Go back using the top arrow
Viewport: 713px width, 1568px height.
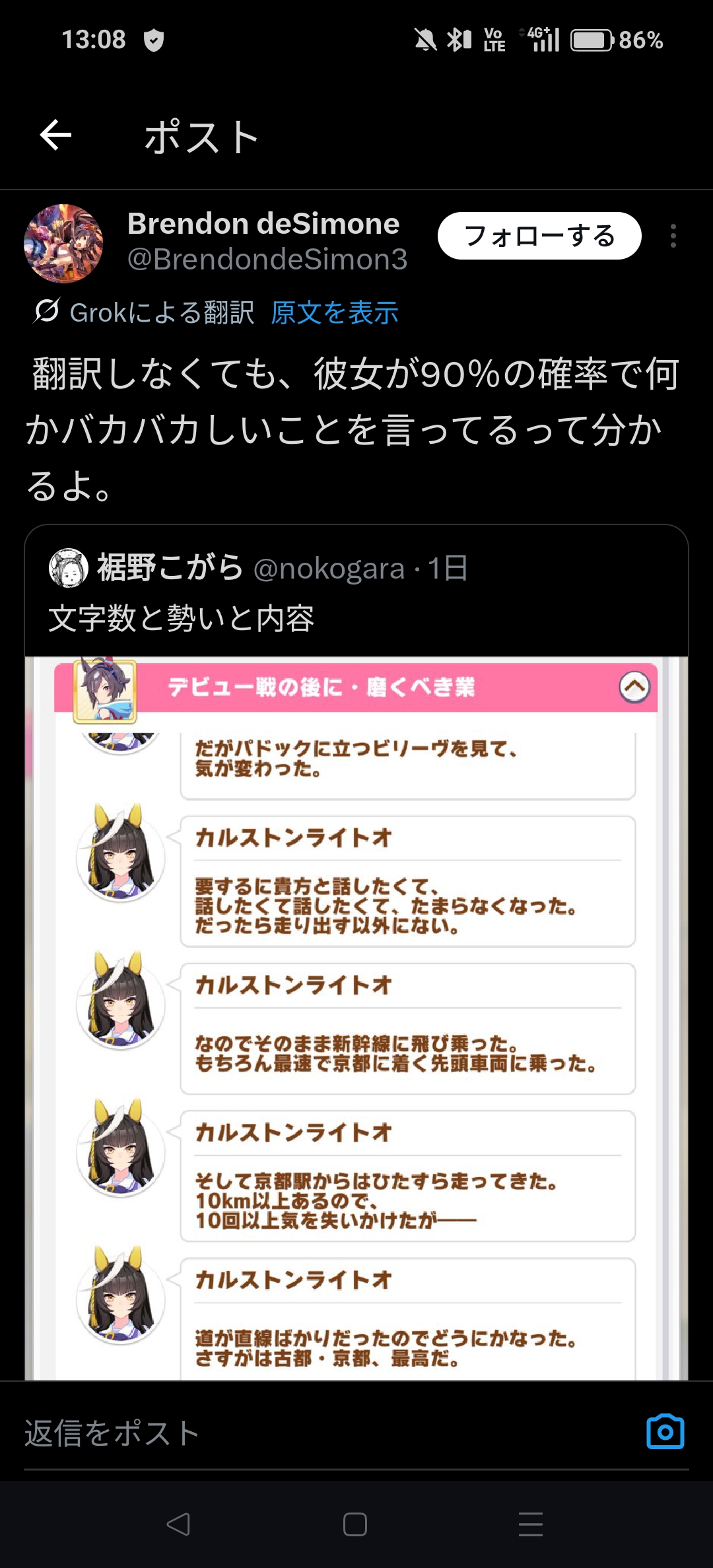coord(55,135)
